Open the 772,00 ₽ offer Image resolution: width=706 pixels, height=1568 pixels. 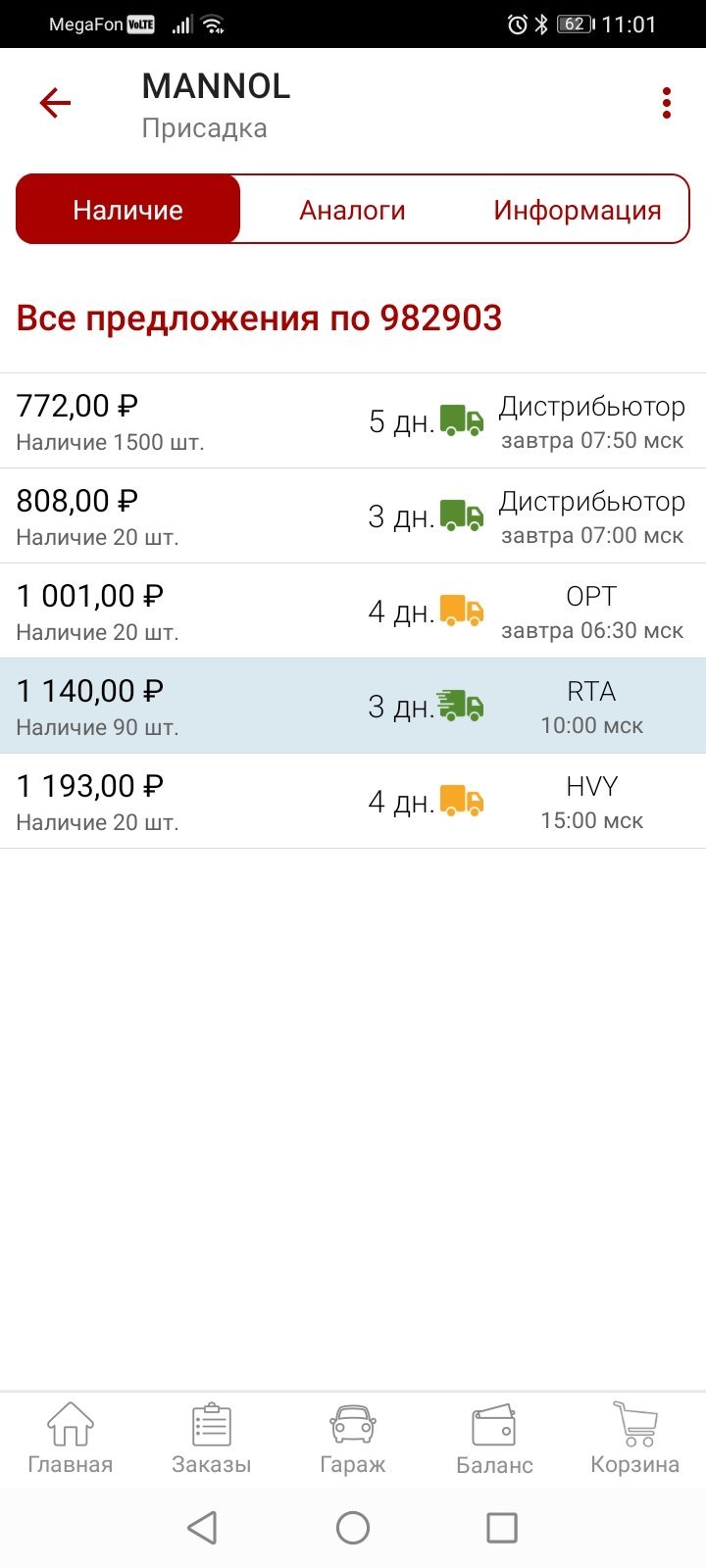tap(353, 420)
